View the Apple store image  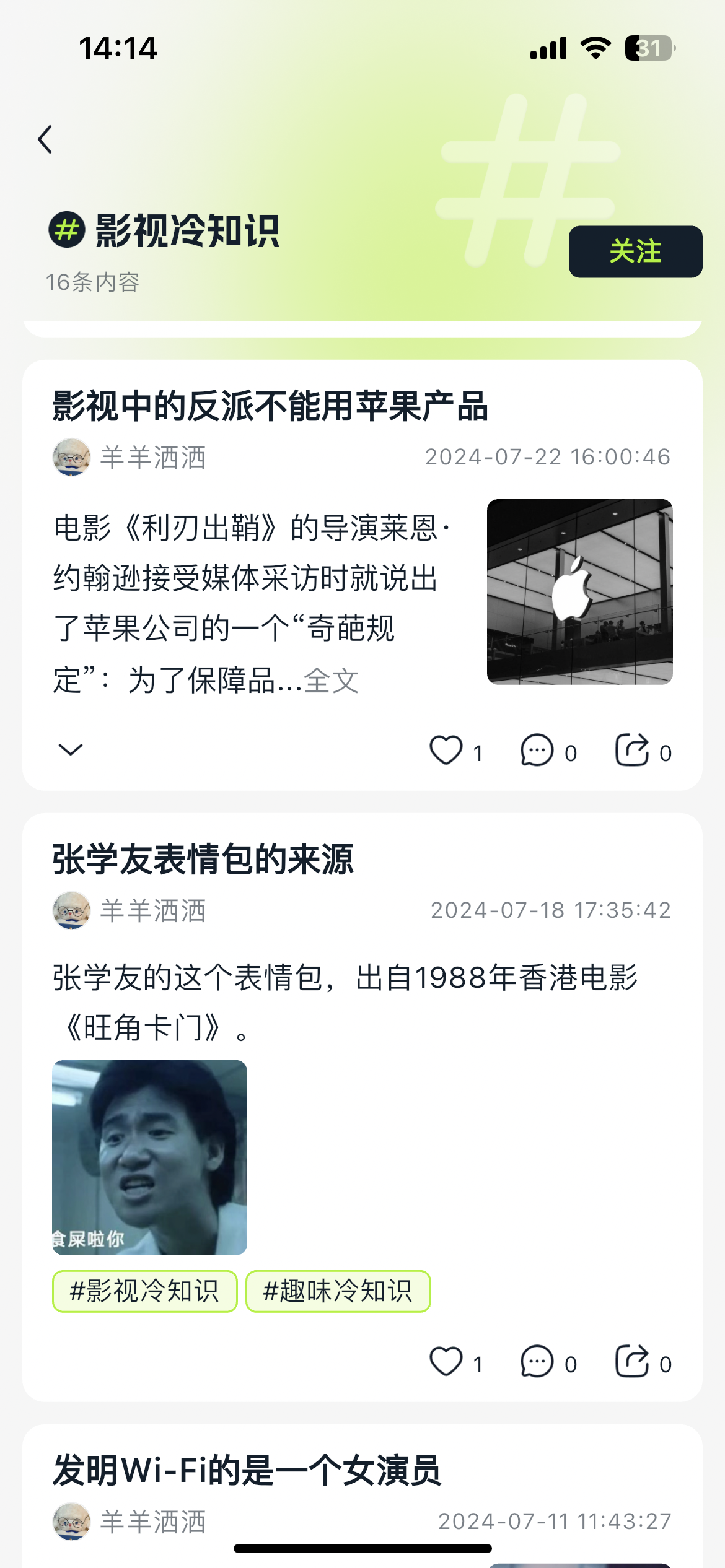click(579, 591)
